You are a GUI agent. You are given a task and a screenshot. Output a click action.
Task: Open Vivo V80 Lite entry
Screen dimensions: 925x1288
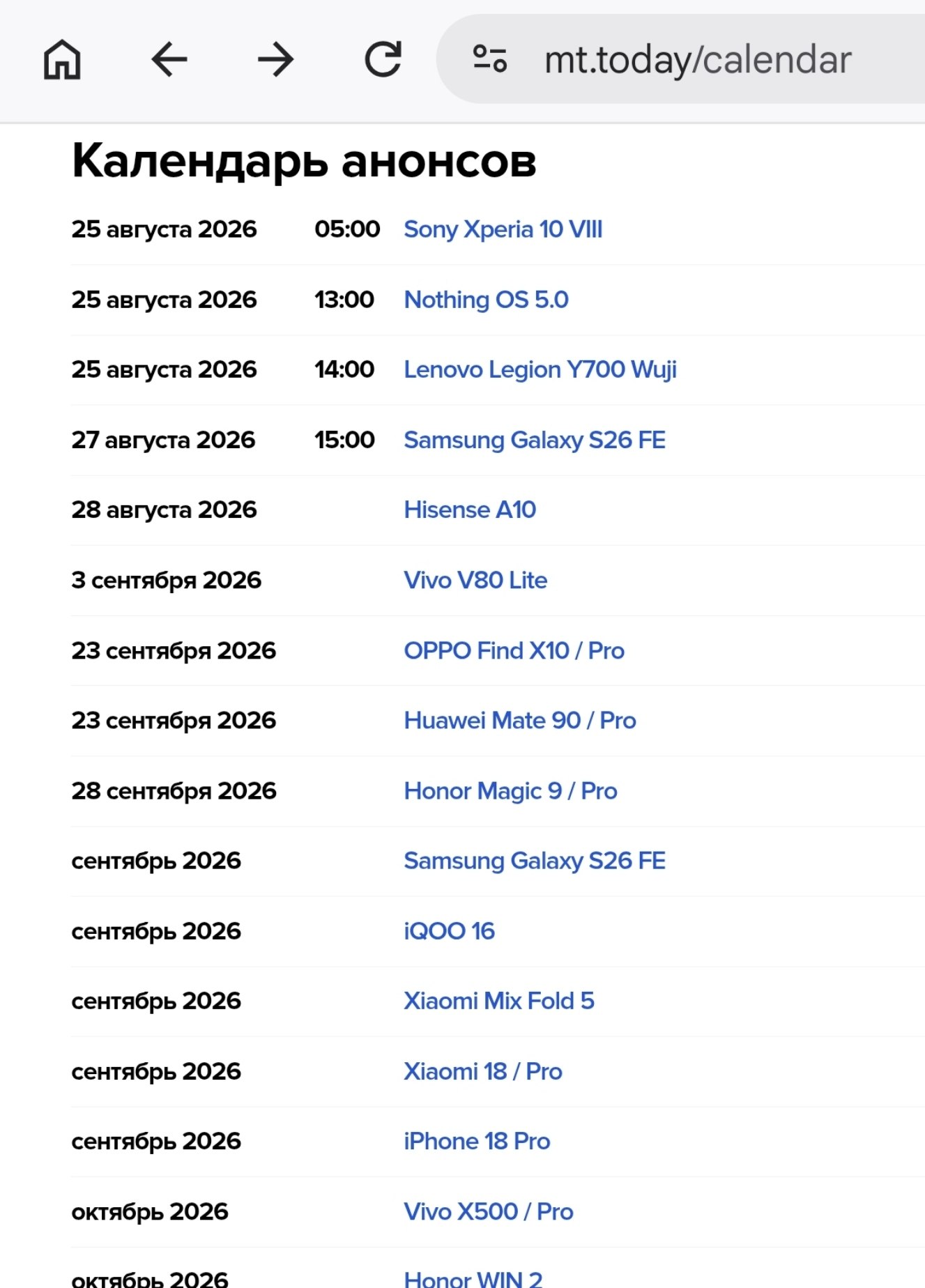tap(475, 581)
